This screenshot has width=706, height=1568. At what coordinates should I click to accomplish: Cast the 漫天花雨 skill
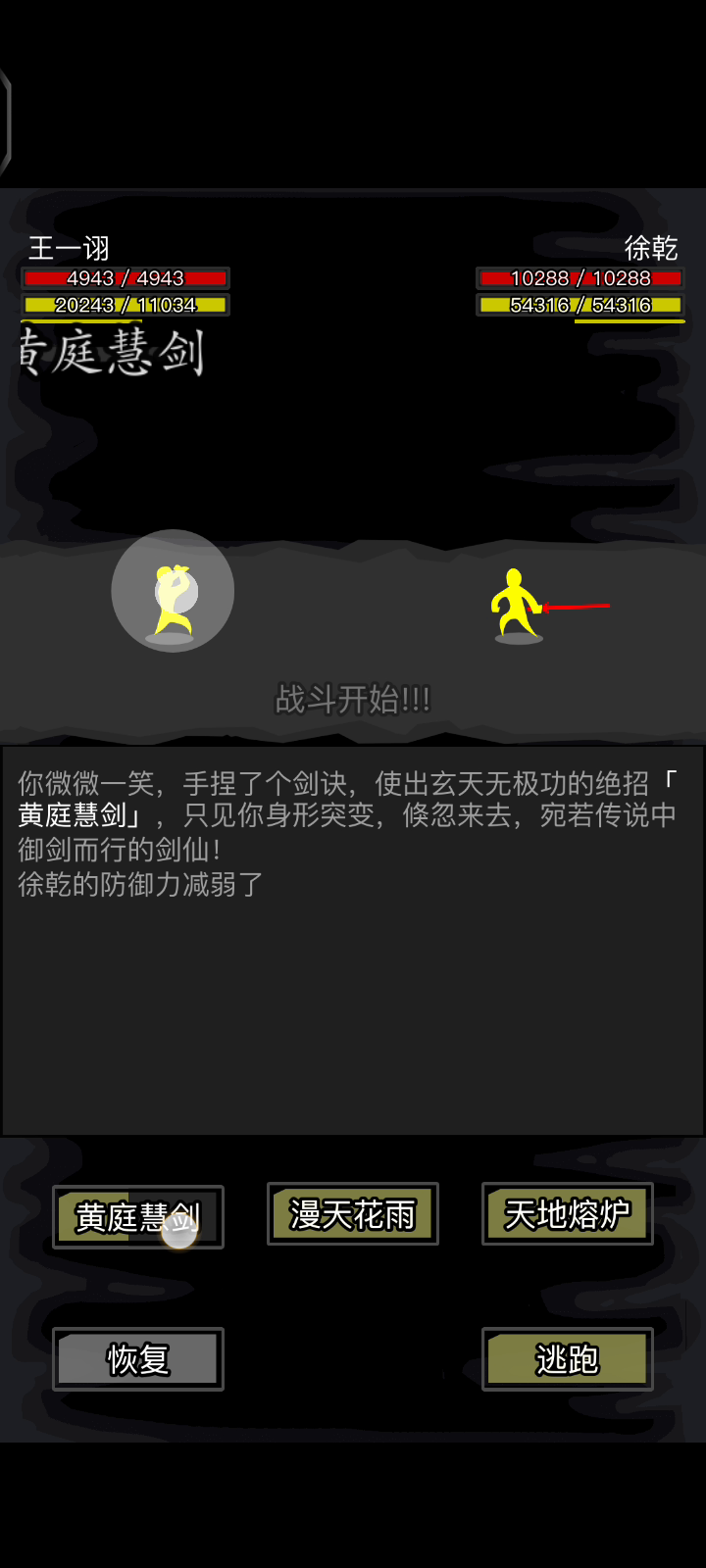point(353,1214)
